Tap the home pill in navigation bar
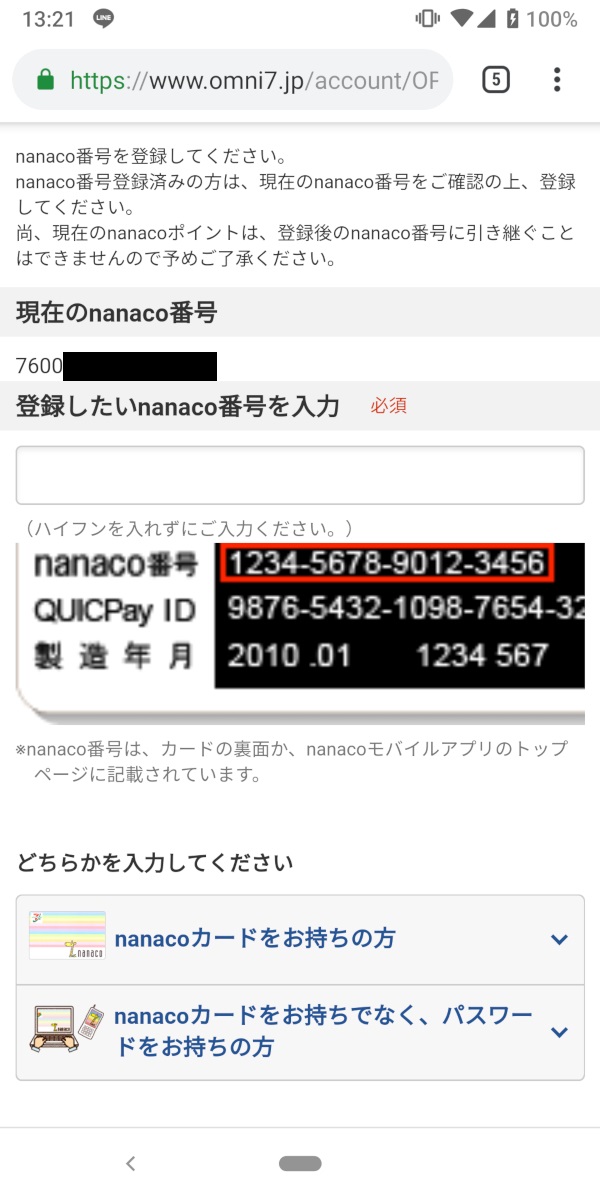 (300, 1163)
